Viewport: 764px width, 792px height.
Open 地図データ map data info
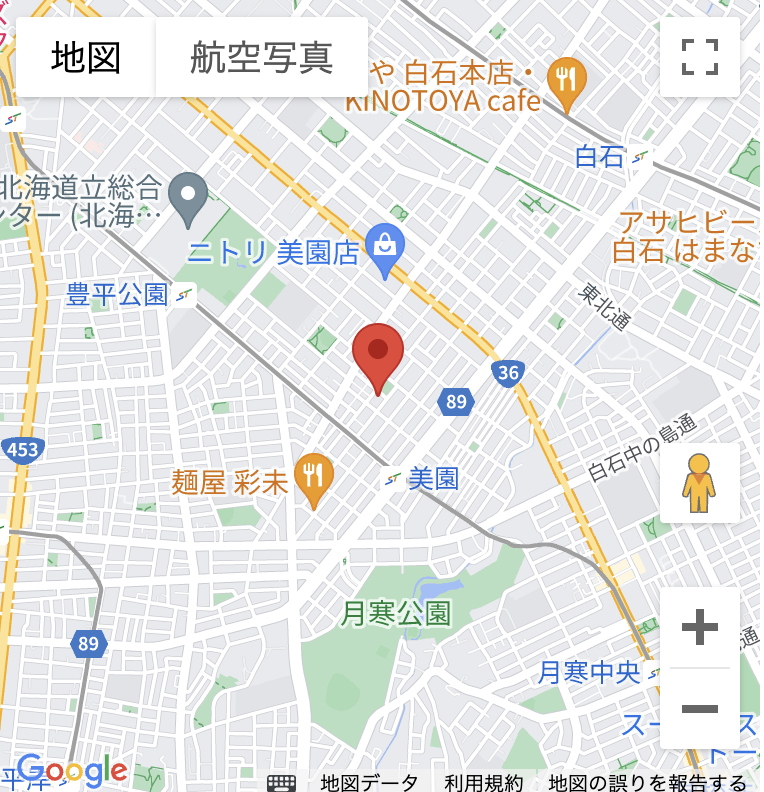pos(369,782)
